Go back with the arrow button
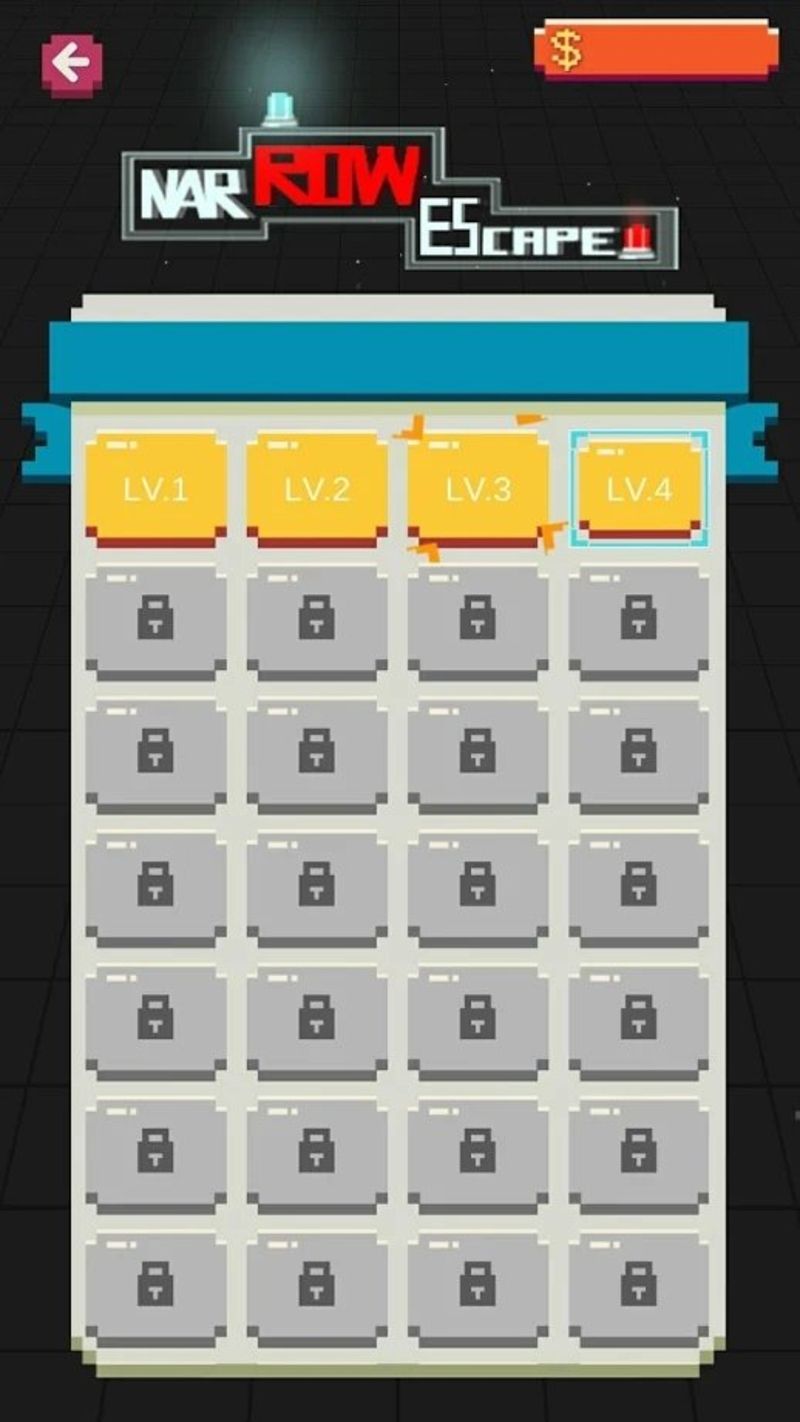The width and height of the screenshot is (800, 1422). [x=71, y=63]
